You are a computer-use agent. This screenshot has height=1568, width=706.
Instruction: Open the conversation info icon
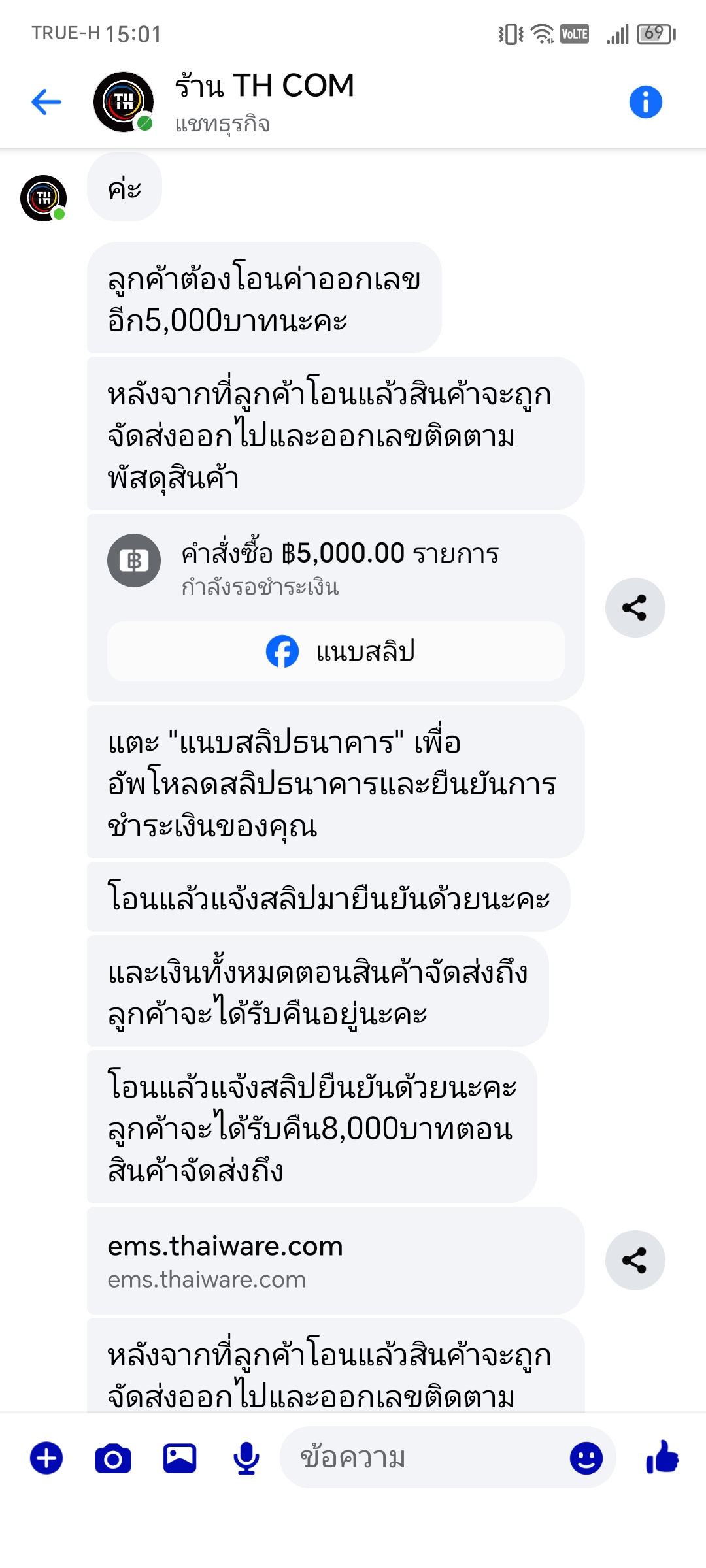(645, 102)
